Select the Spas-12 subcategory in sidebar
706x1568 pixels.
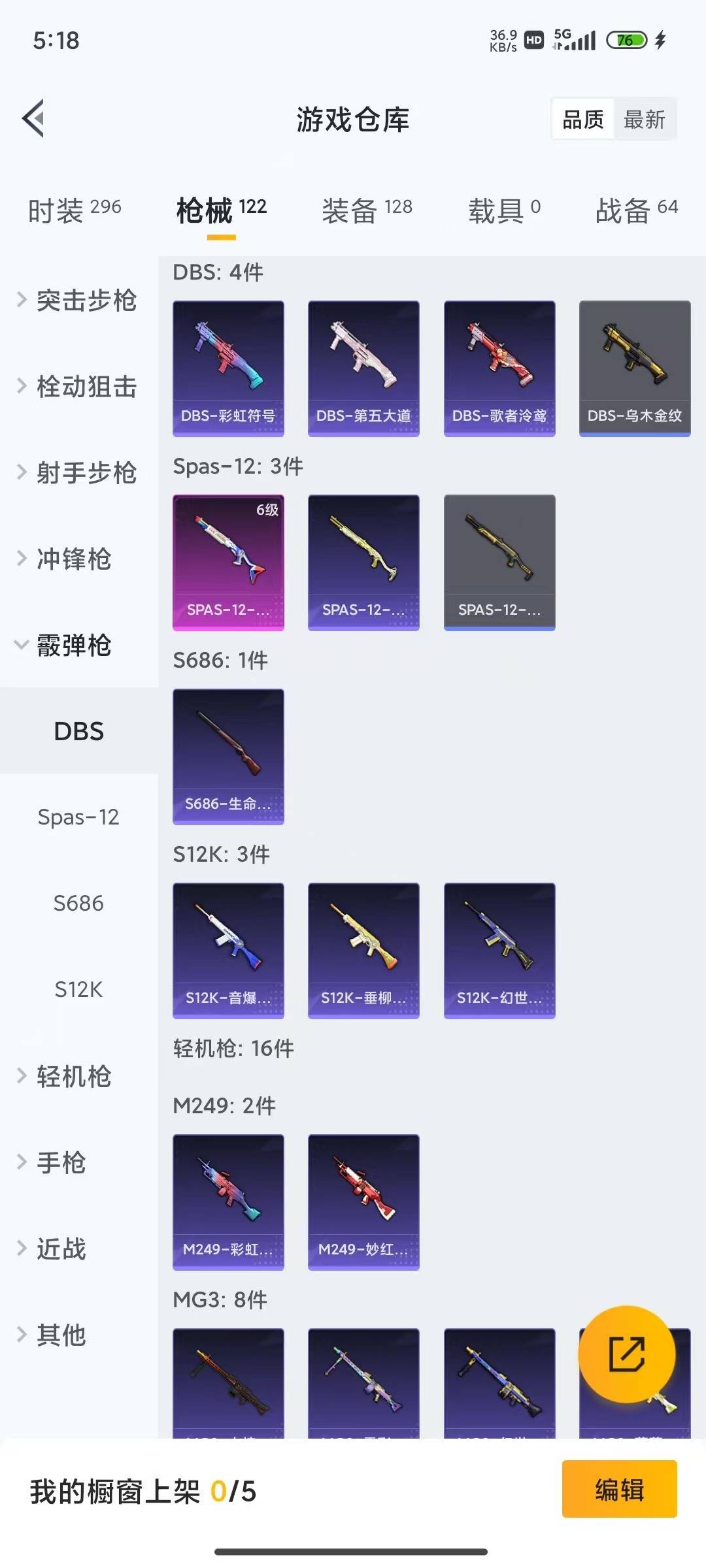tap(78, 817)
